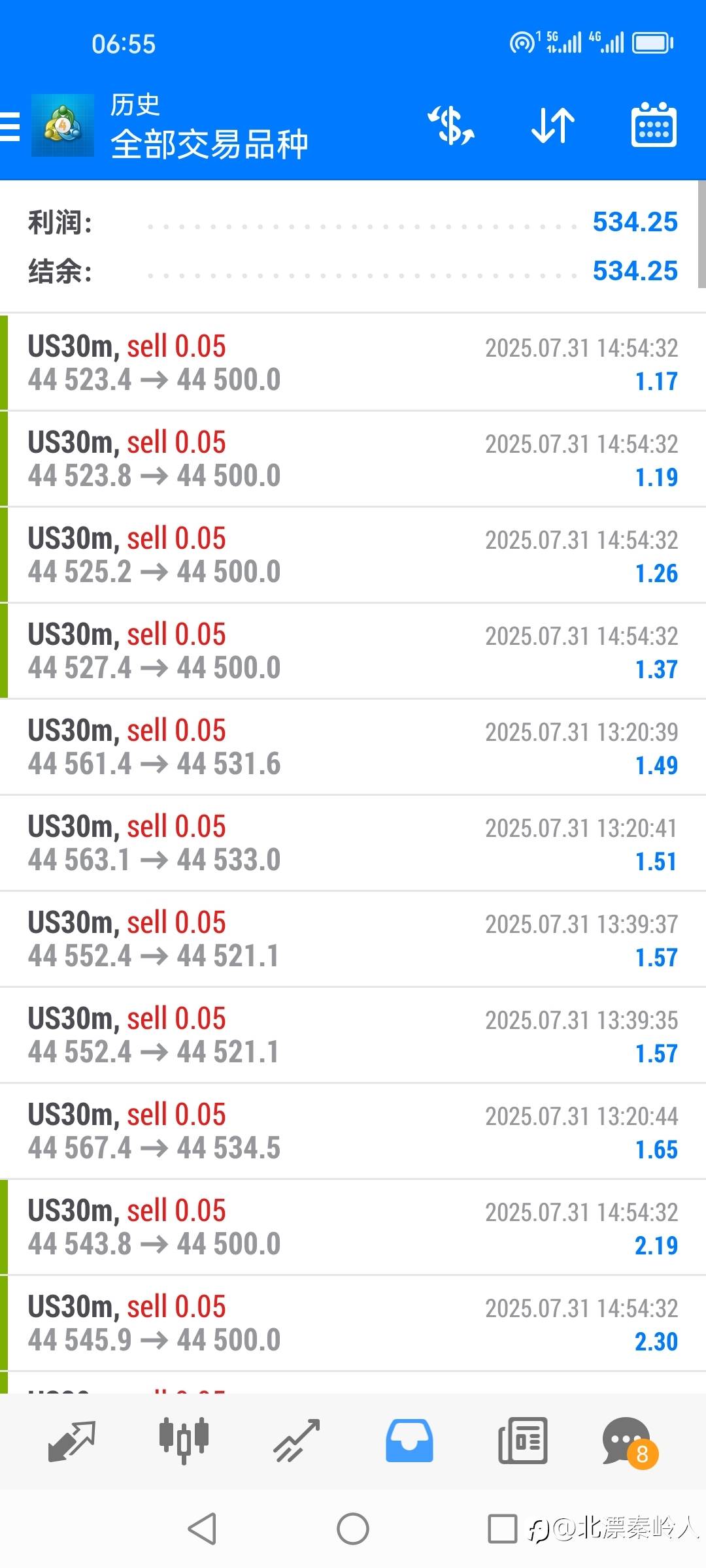Switch to the Trade tab

(297, 1441)
